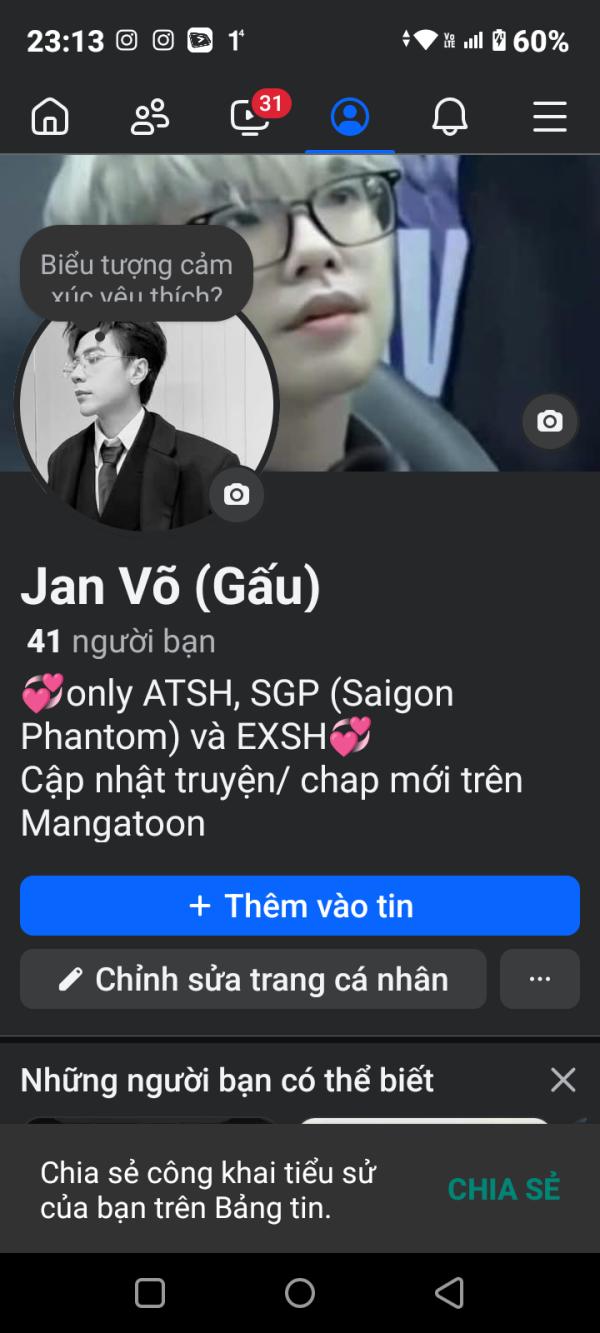600x1333 pixels.
Task: Open the hamburger menu
Action: pos(550,118)
